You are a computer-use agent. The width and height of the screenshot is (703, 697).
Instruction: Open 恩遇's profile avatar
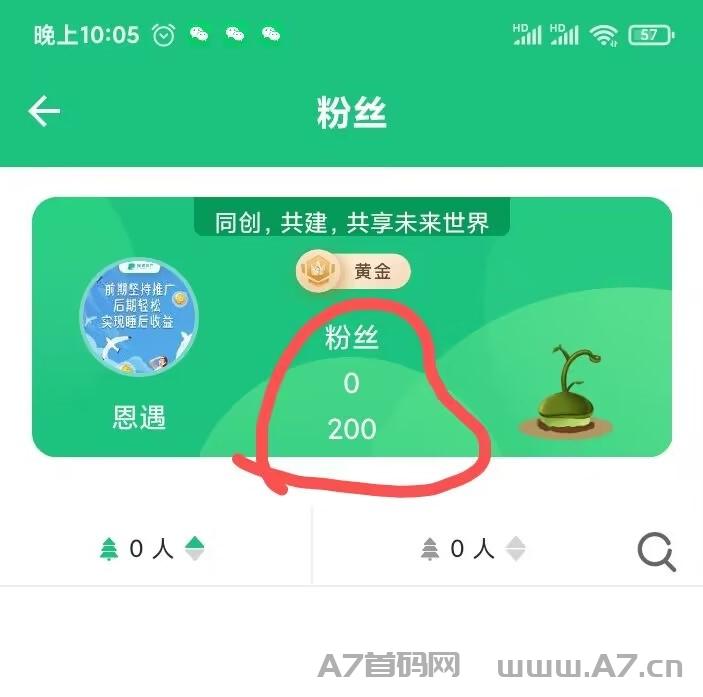(139, 318)
